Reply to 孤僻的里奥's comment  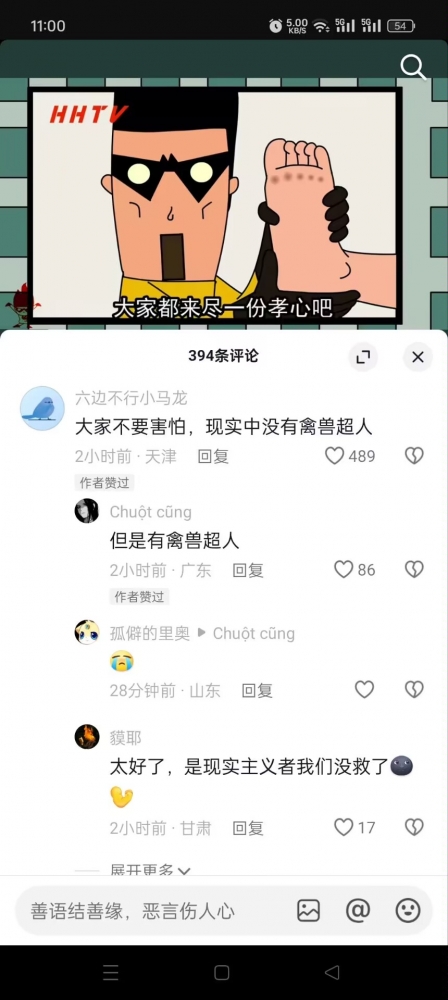pos(257,690)
